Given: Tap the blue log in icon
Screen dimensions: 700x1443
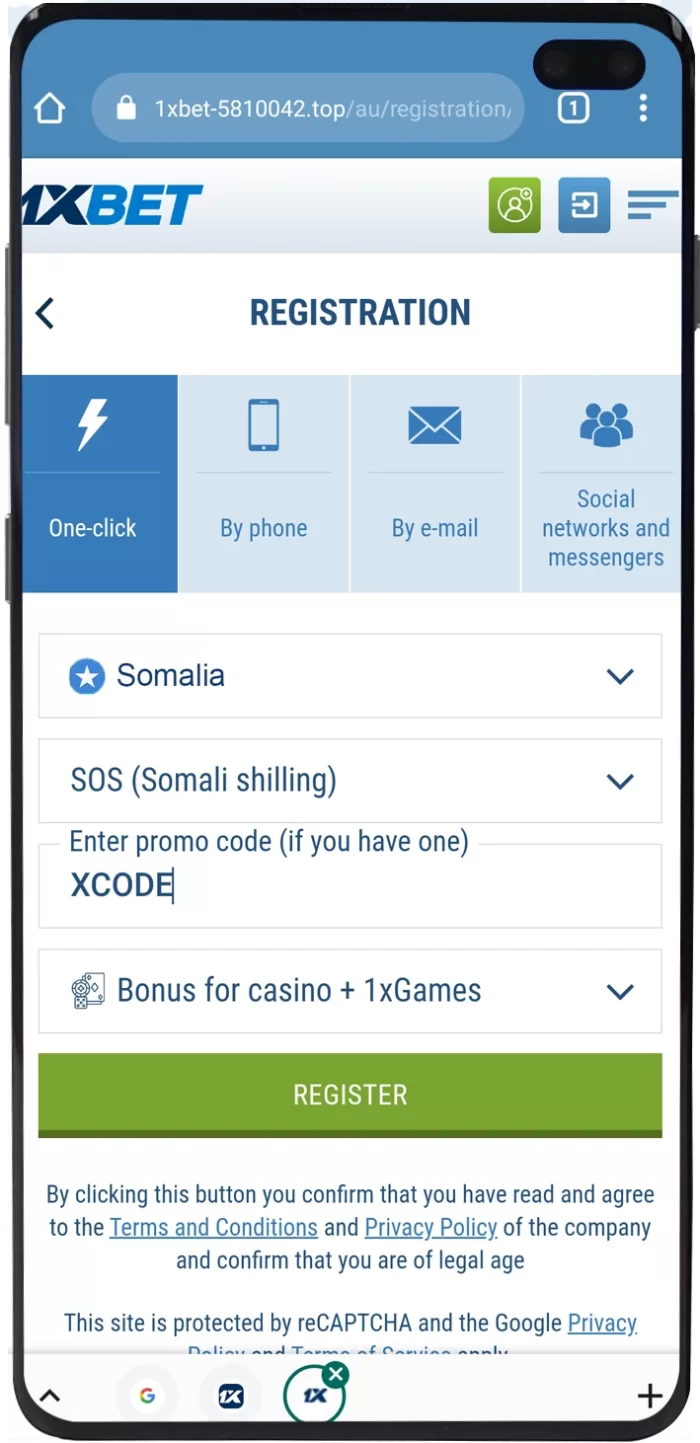Looking at the screenshot, I should [584, 205].
